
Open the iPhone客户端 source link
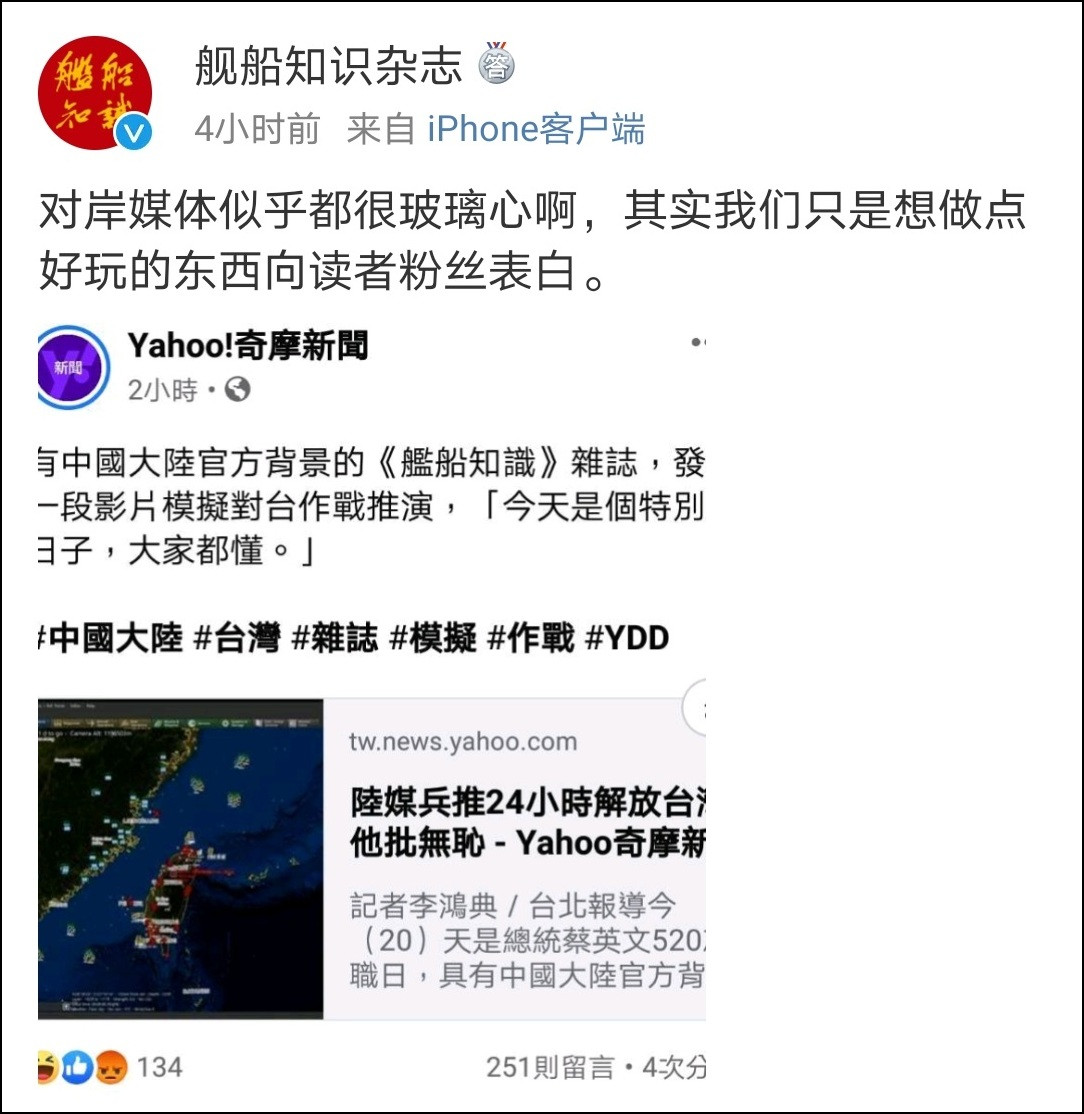pyautogui.click(x=536, y=129)
